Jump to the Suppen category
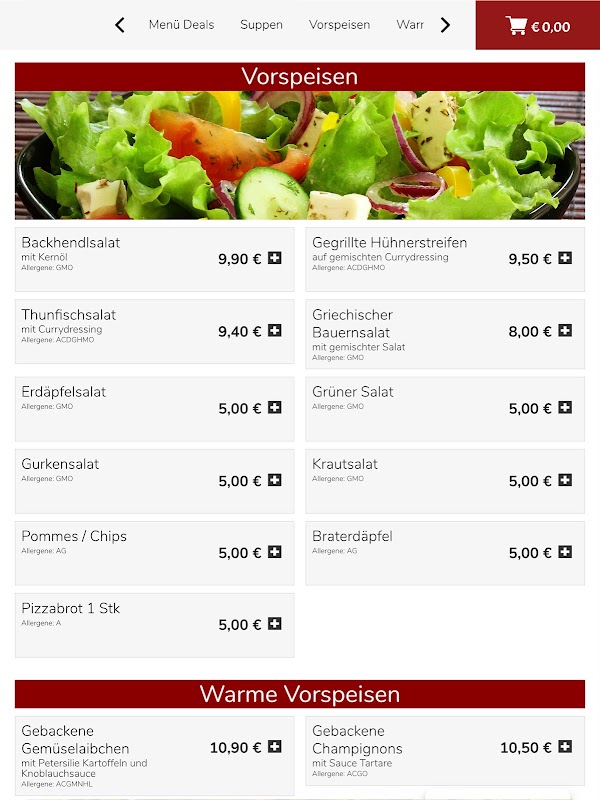This screenshot has height=800, width=600. 261,25
